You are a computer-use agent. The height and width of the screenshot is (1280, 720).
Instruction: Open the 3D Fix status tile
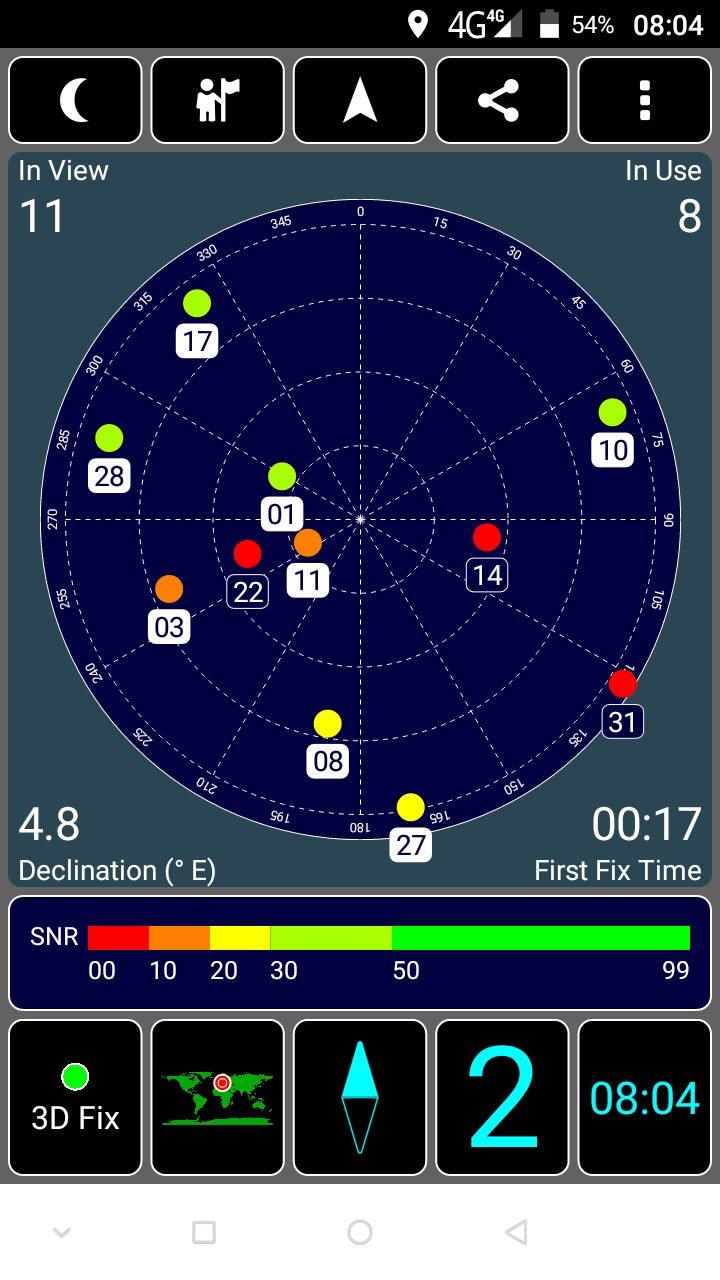(75, 1097)
